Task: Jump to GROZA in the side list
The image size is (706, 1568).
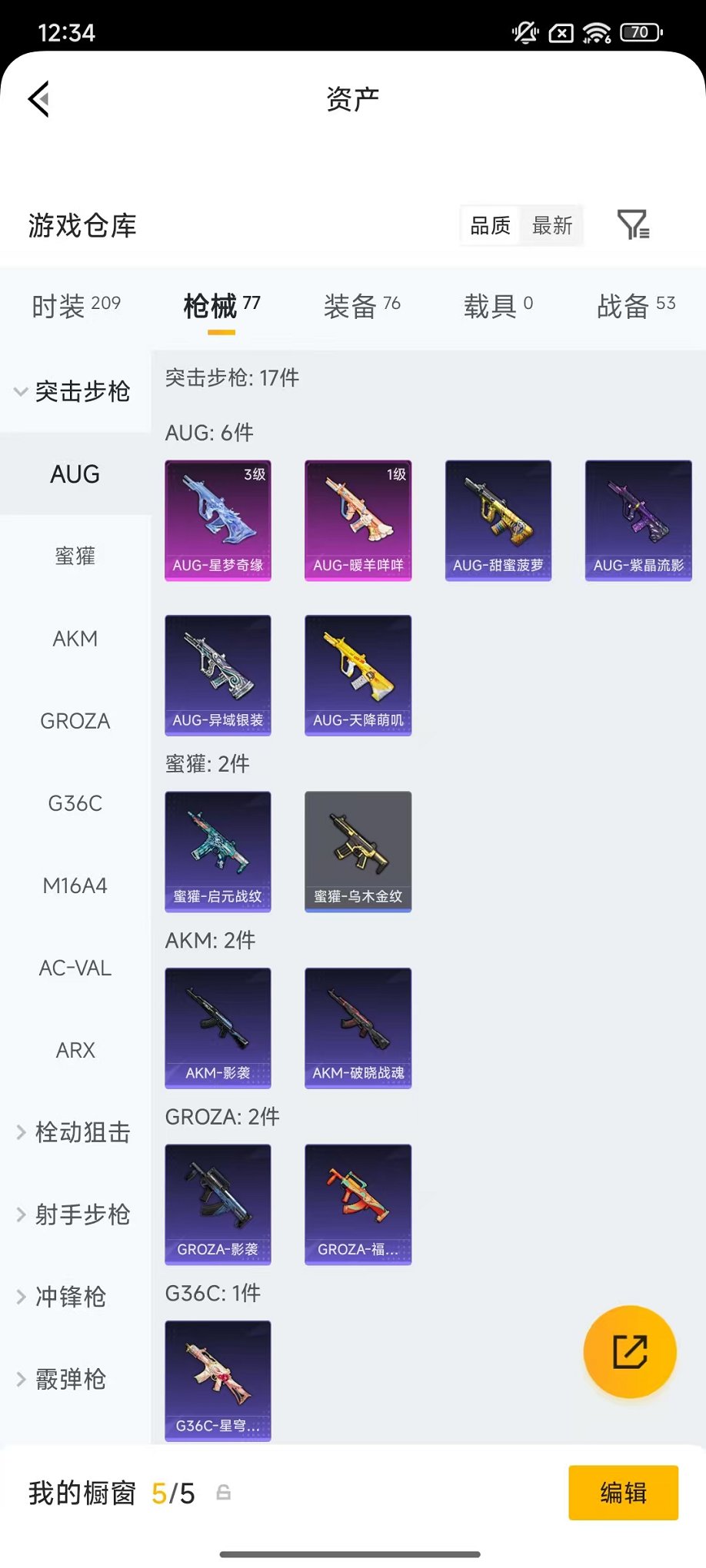Action: point(75,721)
